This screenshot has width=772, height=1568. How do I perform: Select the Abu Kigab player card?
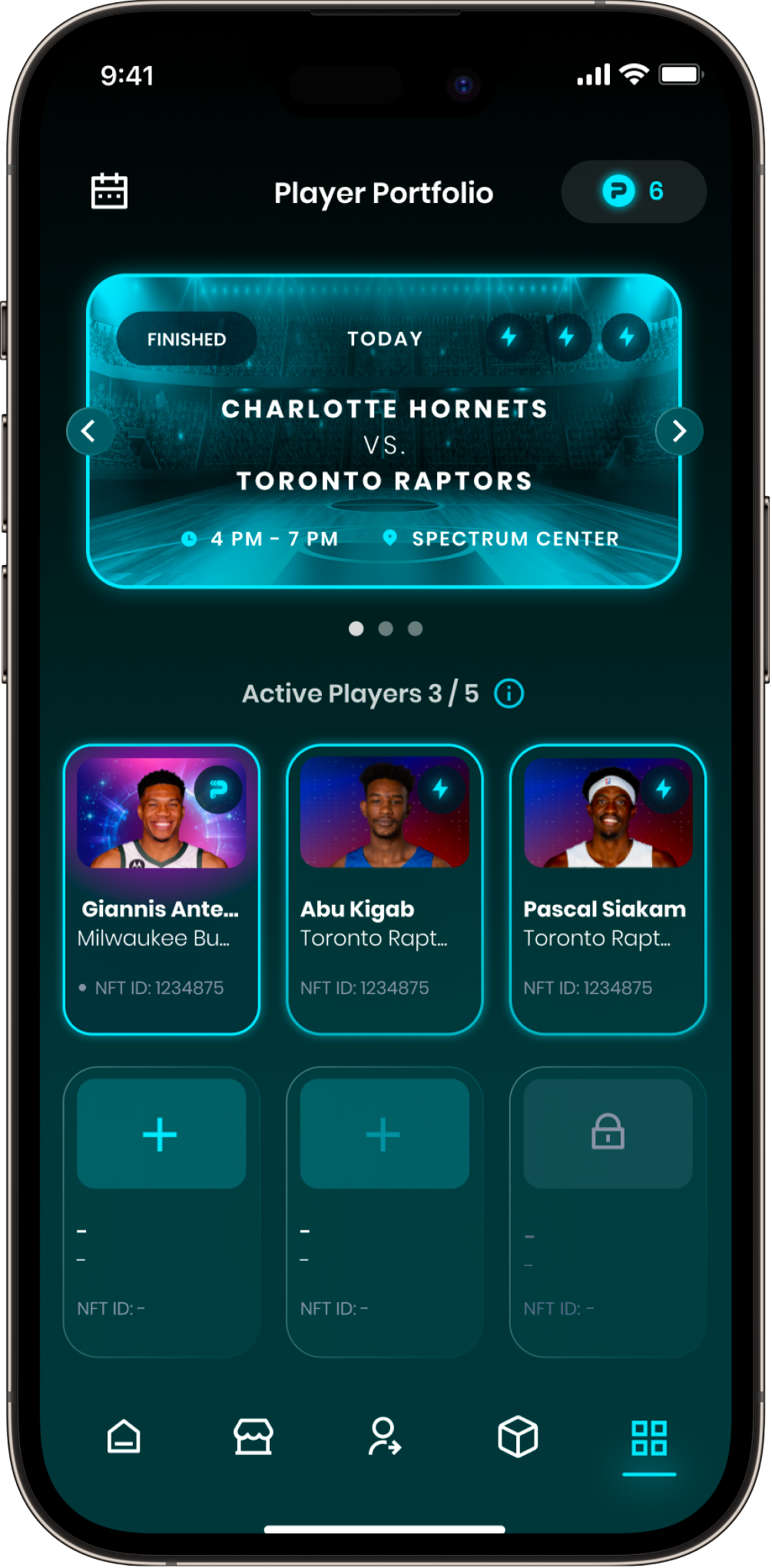(x=384, y=889)
